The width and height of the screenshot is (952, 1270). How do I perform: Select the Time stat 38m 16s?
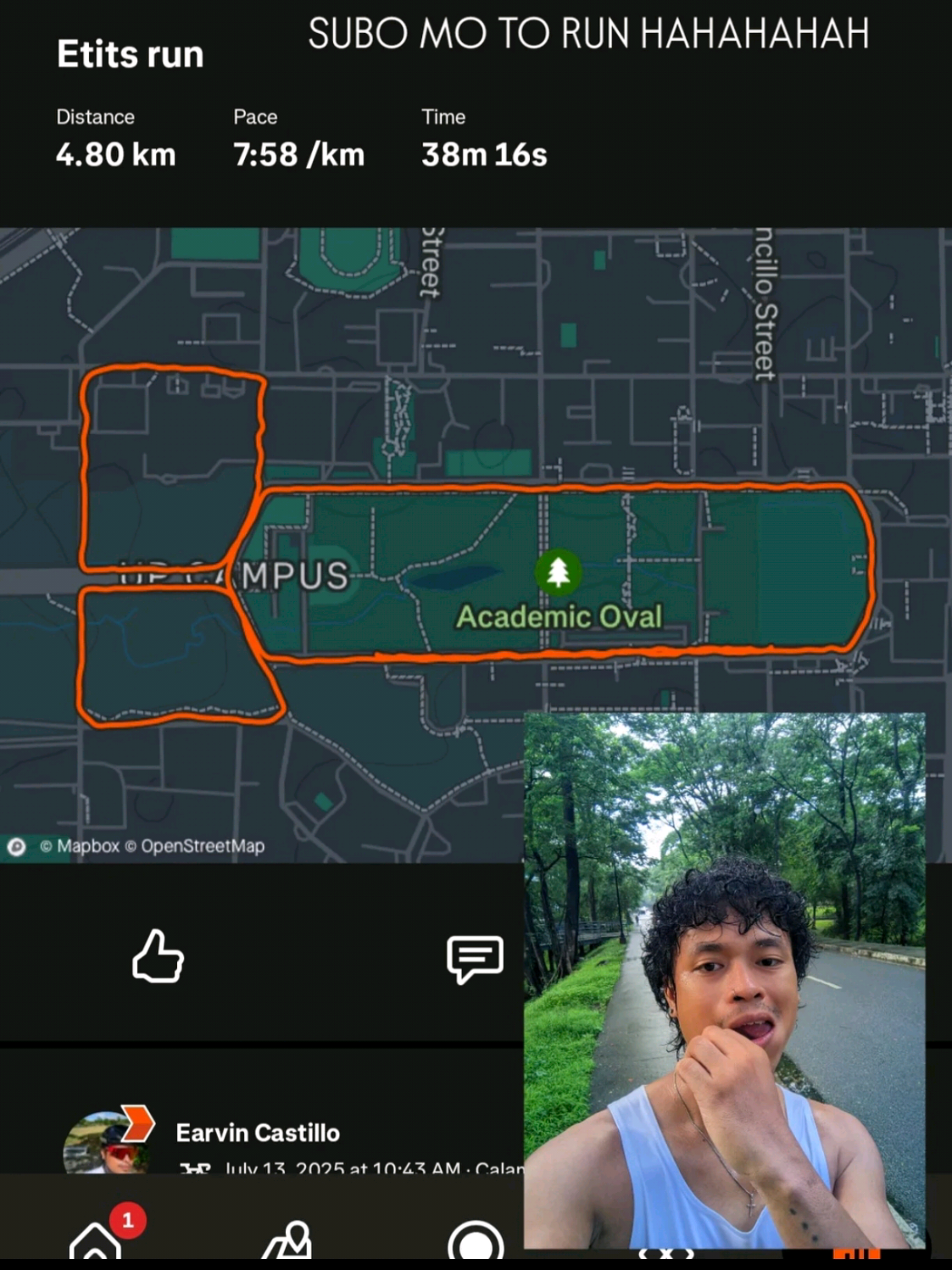point(482,155)
